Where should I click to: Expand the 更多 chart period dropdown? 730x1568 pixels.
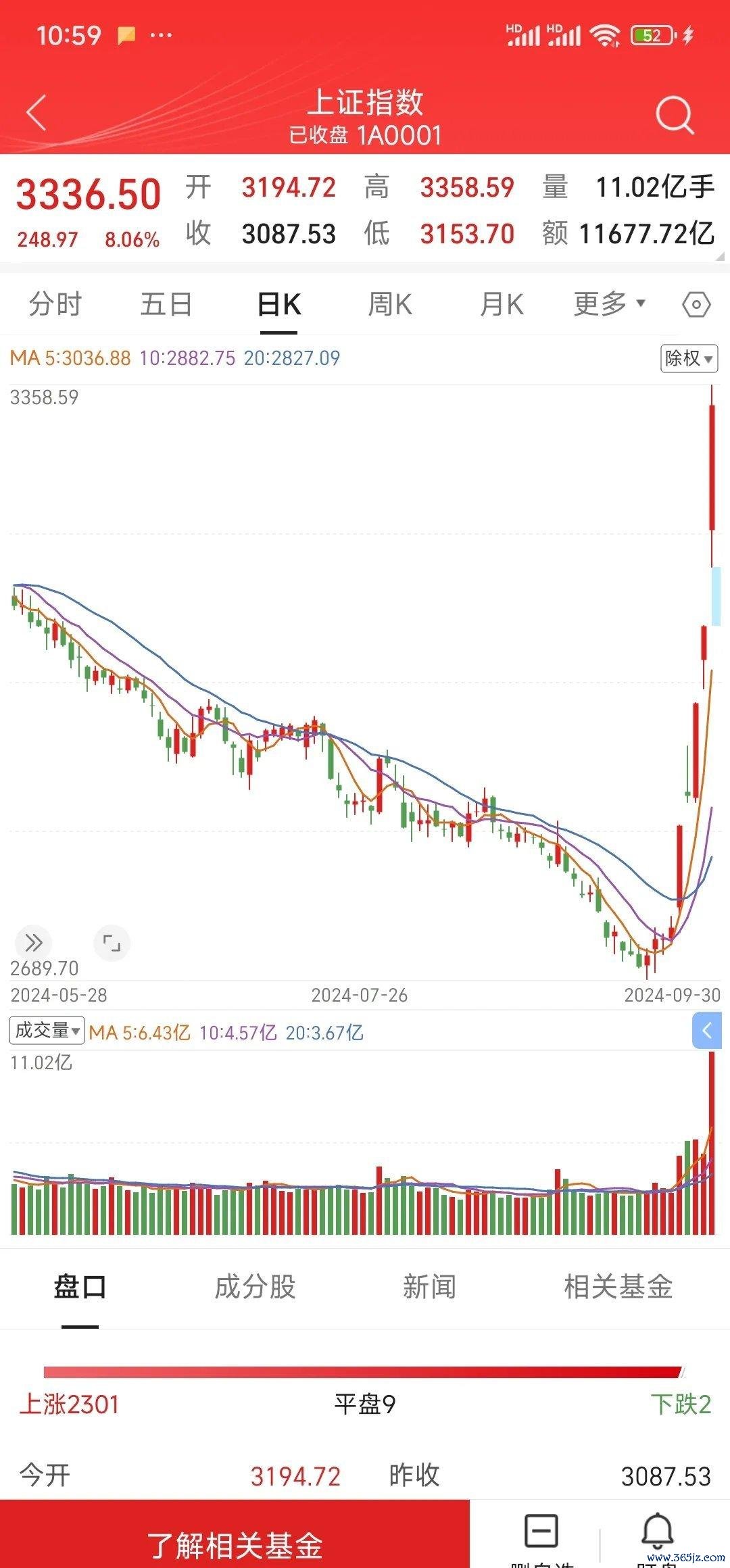tap(610, 303)
